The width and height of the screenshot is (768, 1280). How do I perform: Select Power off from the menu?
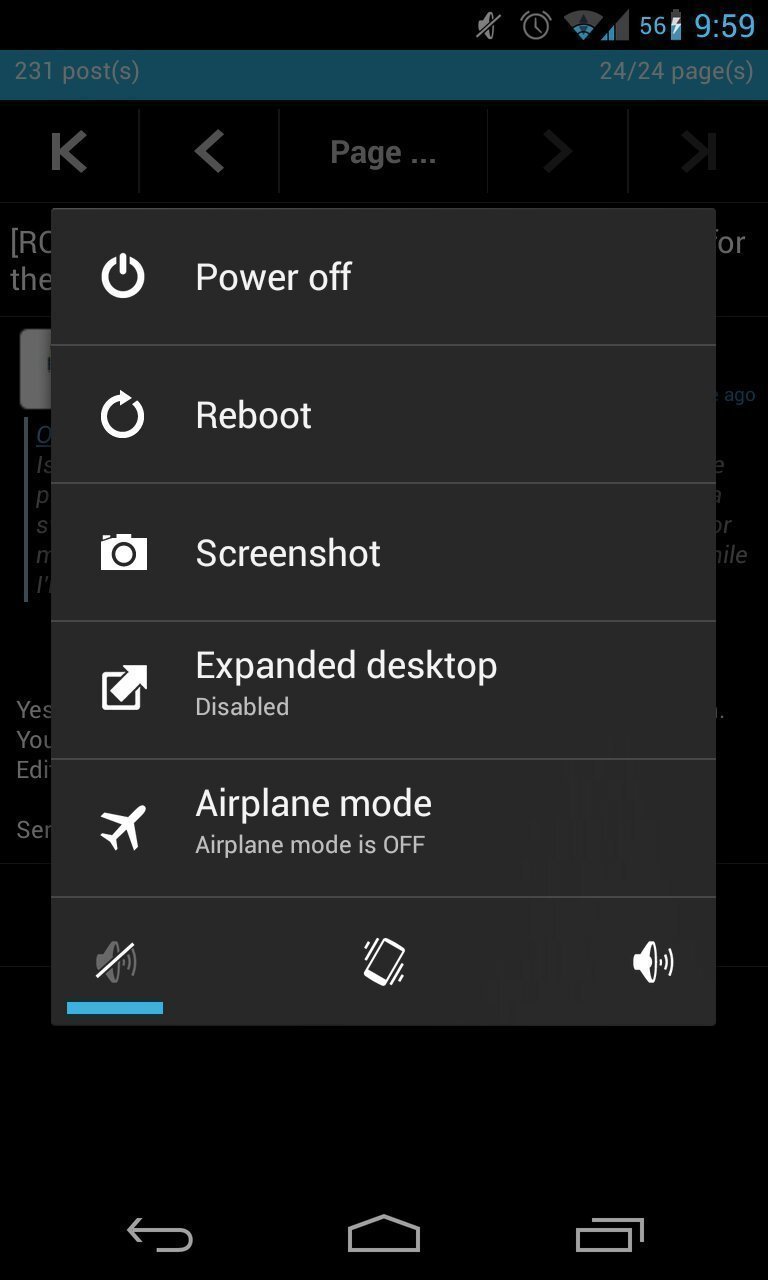(383, 277)
